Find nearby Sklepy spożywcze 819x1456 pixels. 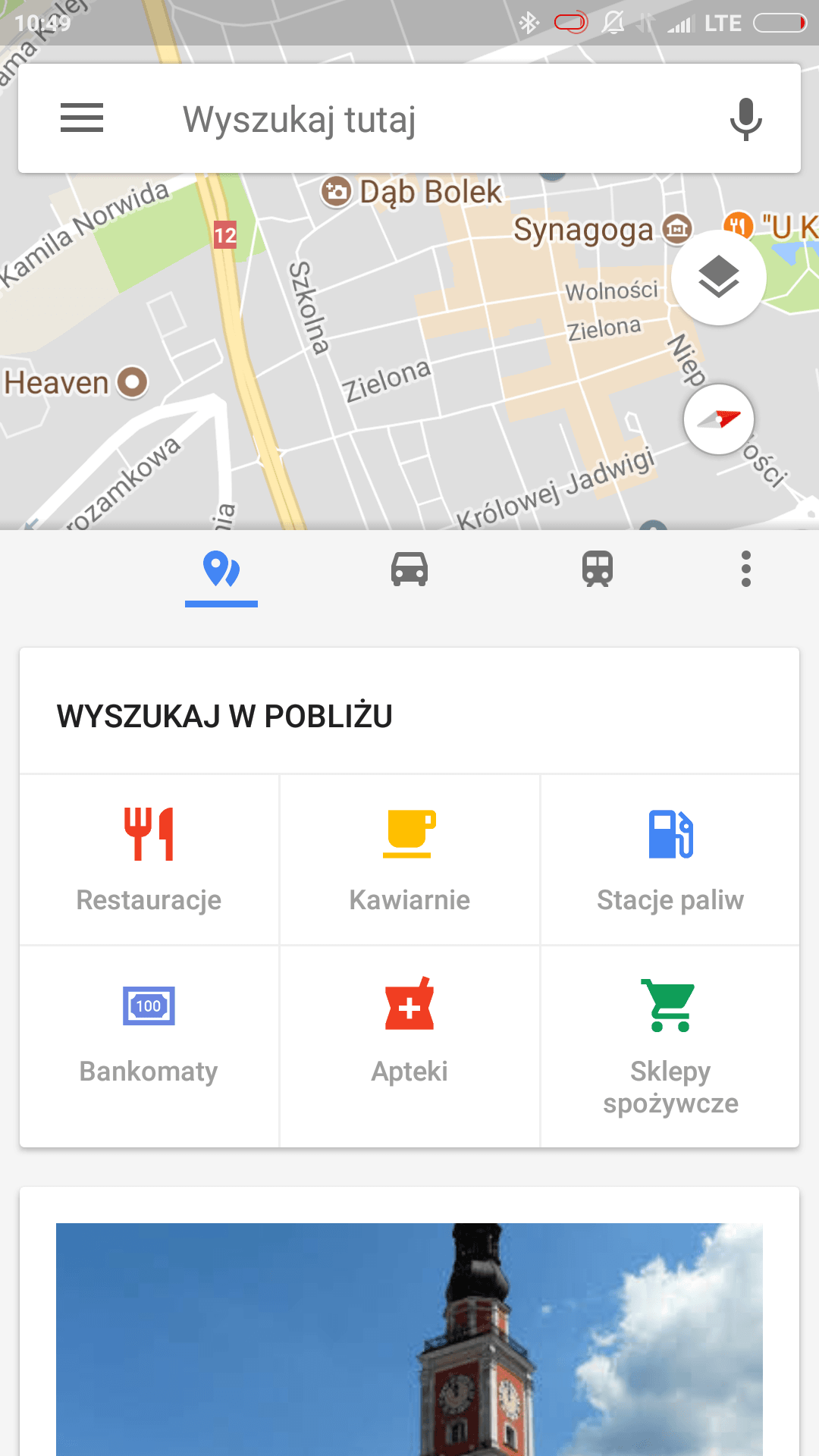point(670,1046)
